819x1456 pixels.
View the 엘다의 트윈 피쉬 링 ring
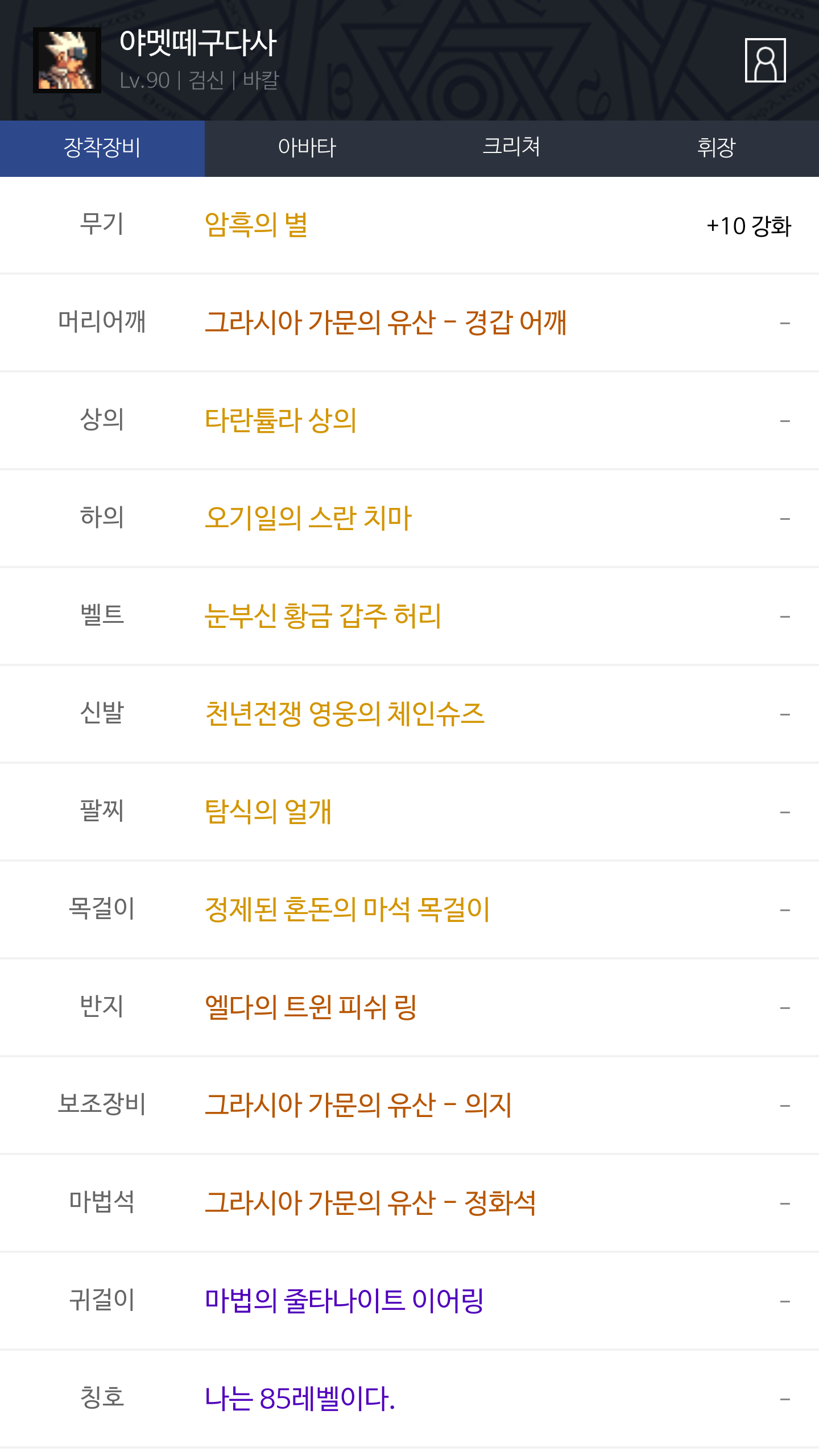click(311, 1007)
